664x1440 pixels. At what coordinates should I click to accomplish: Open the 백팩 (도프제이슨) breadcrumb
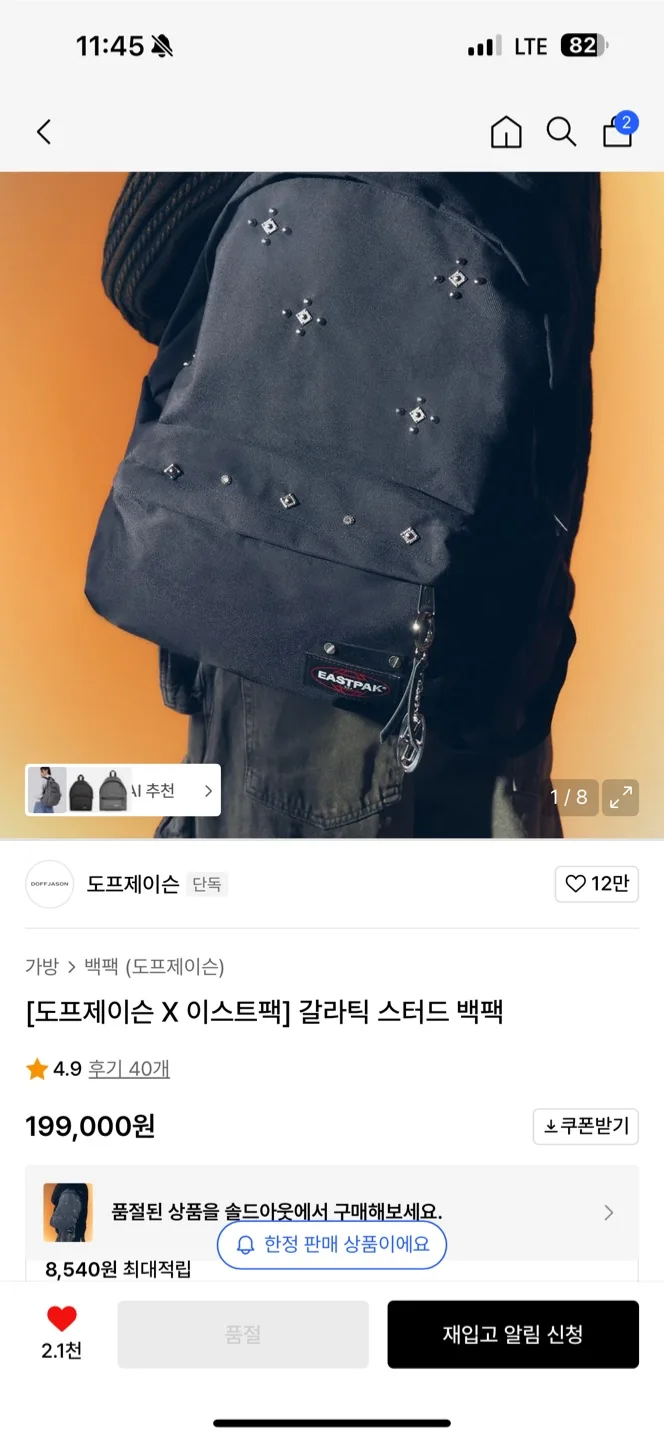[154, 966]
